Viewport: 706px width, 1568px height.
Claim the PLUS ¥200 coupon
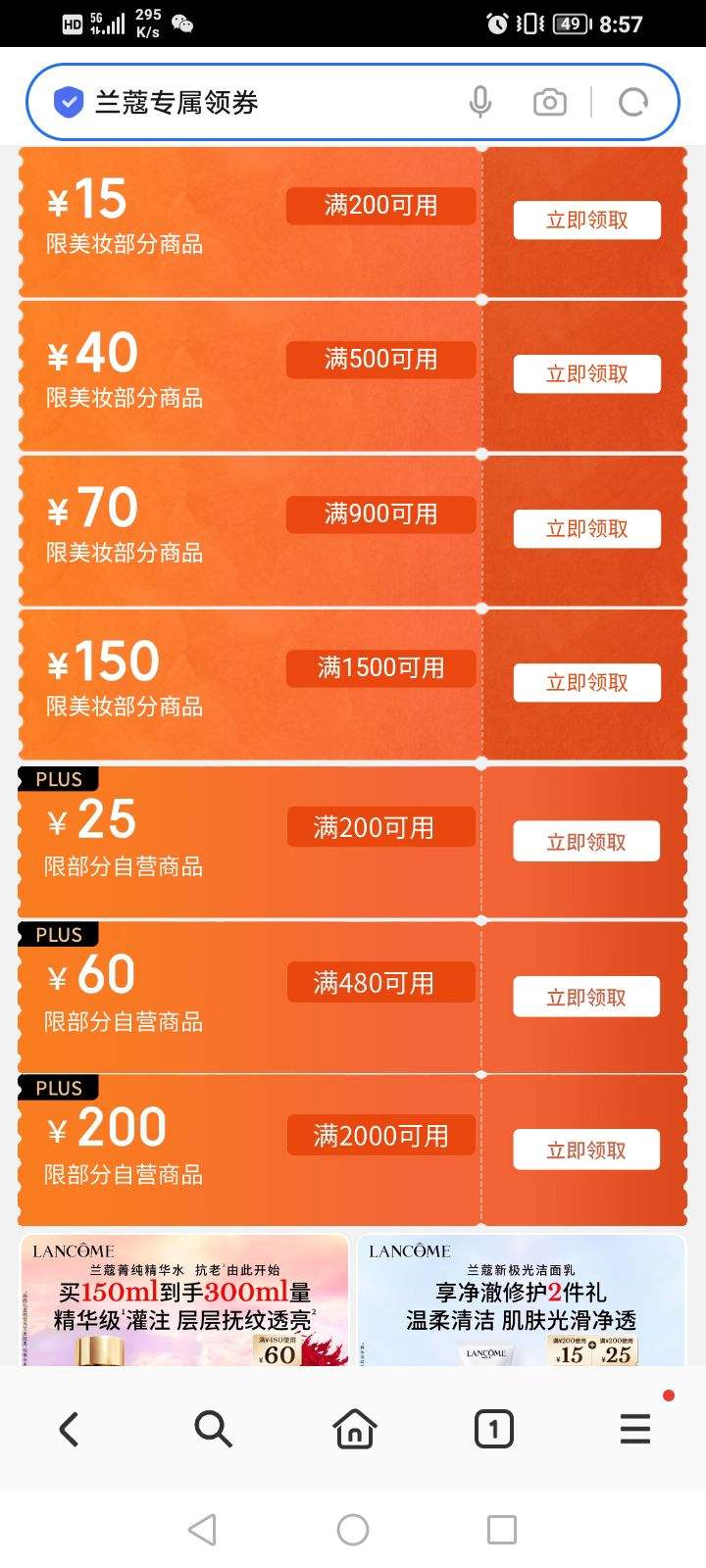click(585, 1149)
